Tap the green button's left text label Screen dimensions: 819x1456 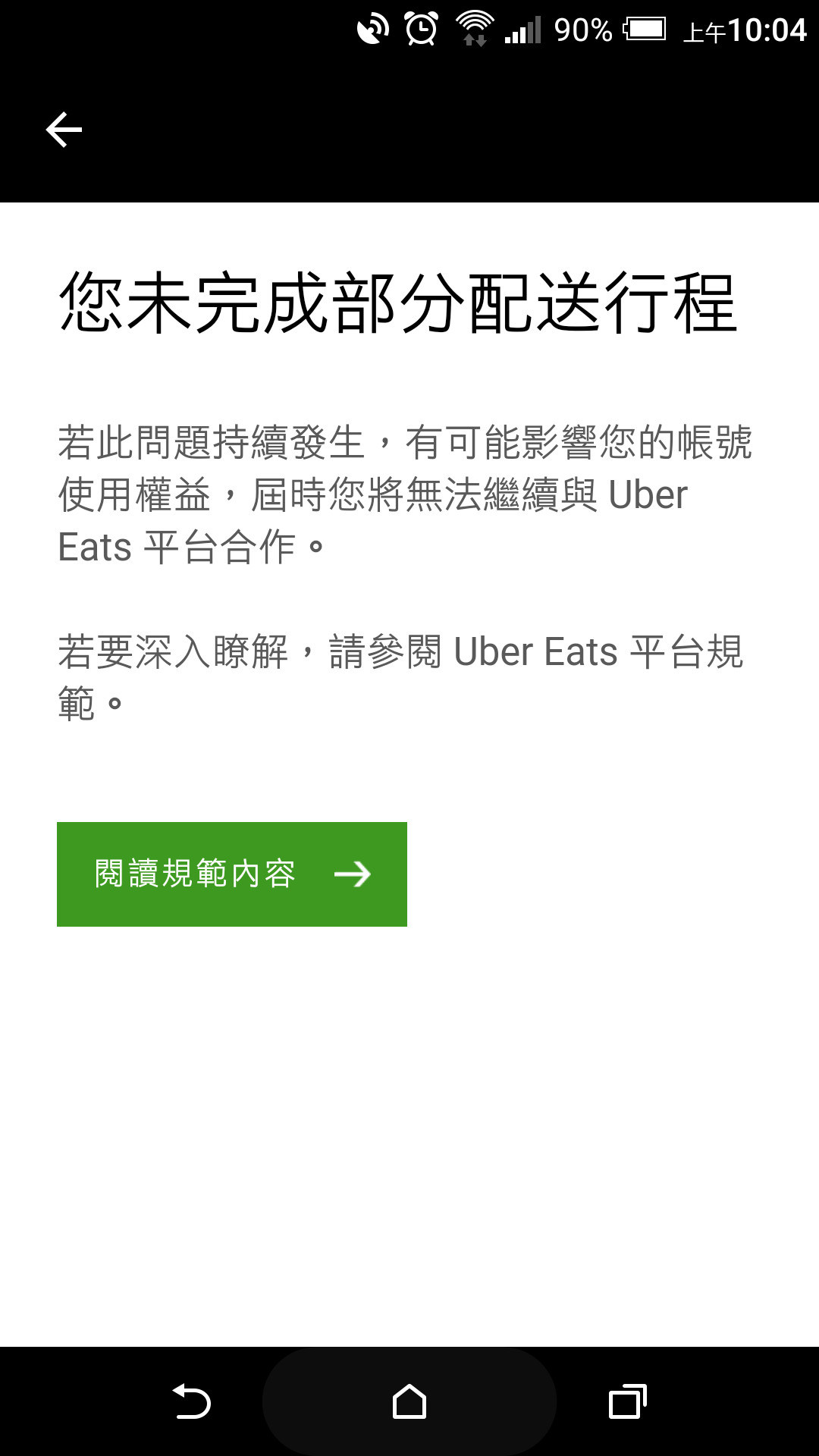point(196,874)
